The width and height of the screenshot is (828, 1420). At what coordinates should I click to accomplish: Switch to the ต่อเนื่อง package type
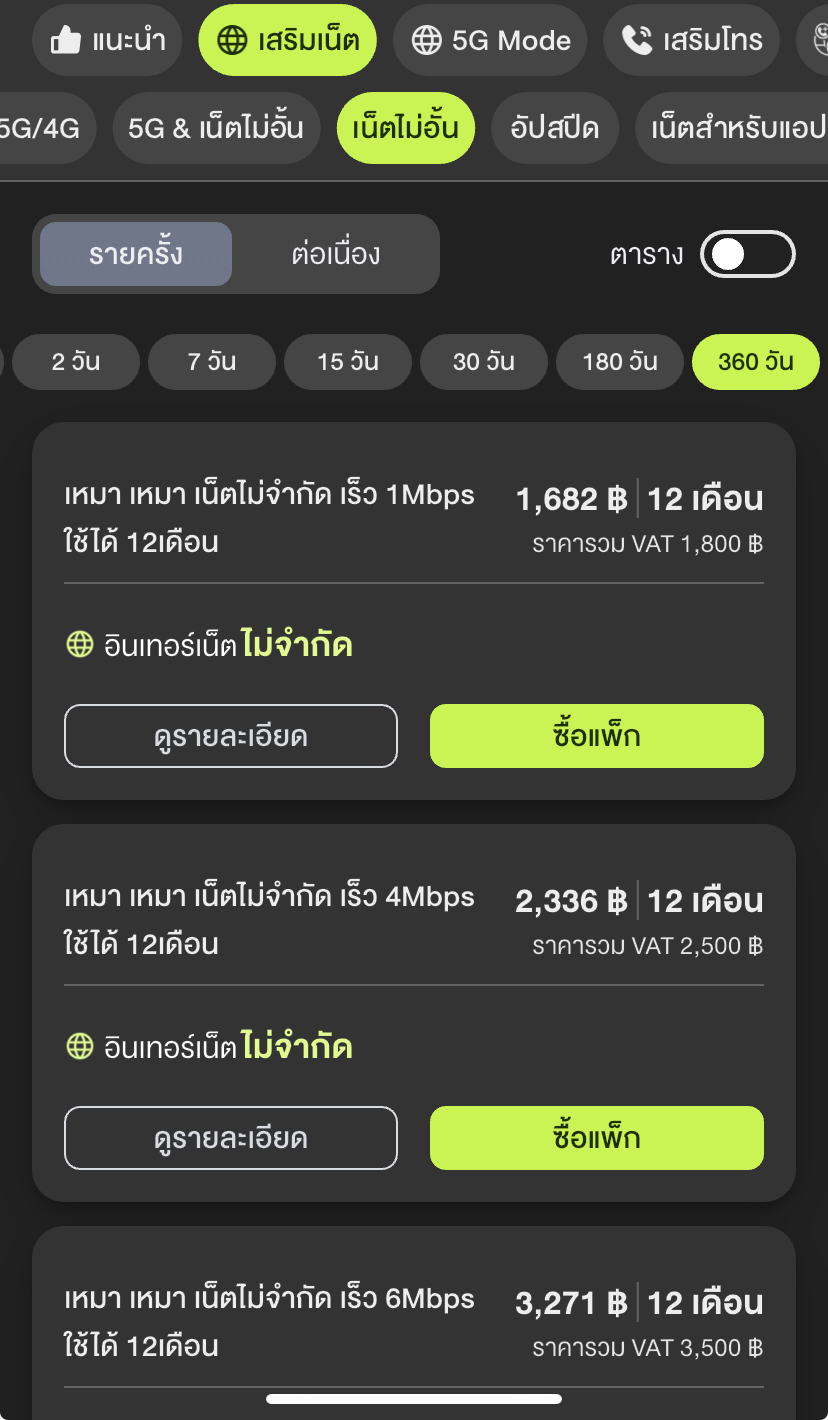(336, 254)
